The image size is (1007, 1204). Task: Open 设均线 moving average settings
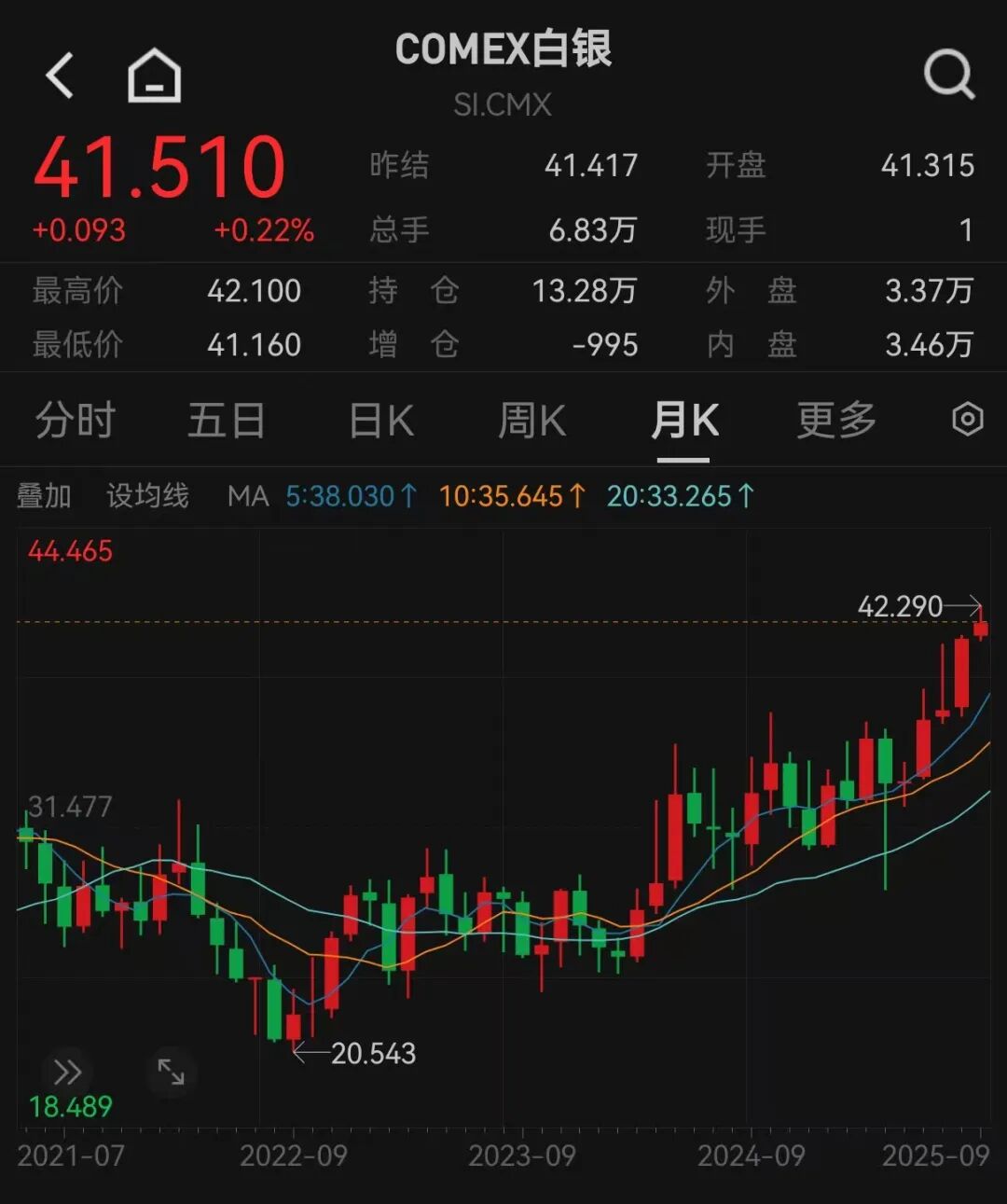(147, 495)
